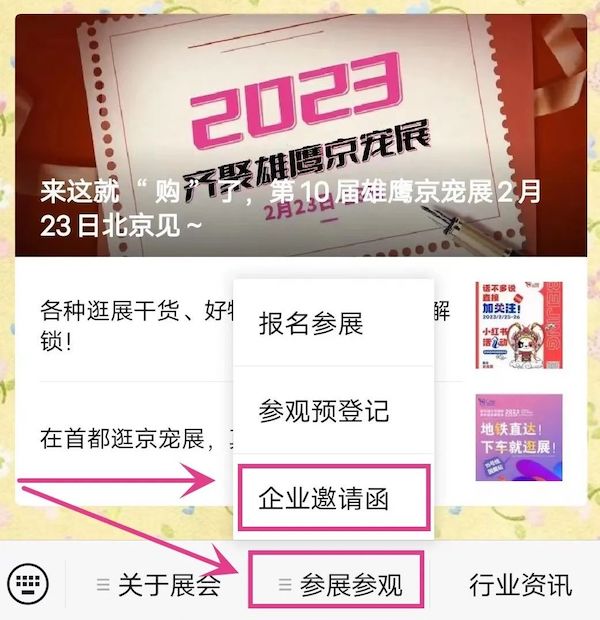Open the 关于展会 menu
600x620 pixels.
[158, 584]
